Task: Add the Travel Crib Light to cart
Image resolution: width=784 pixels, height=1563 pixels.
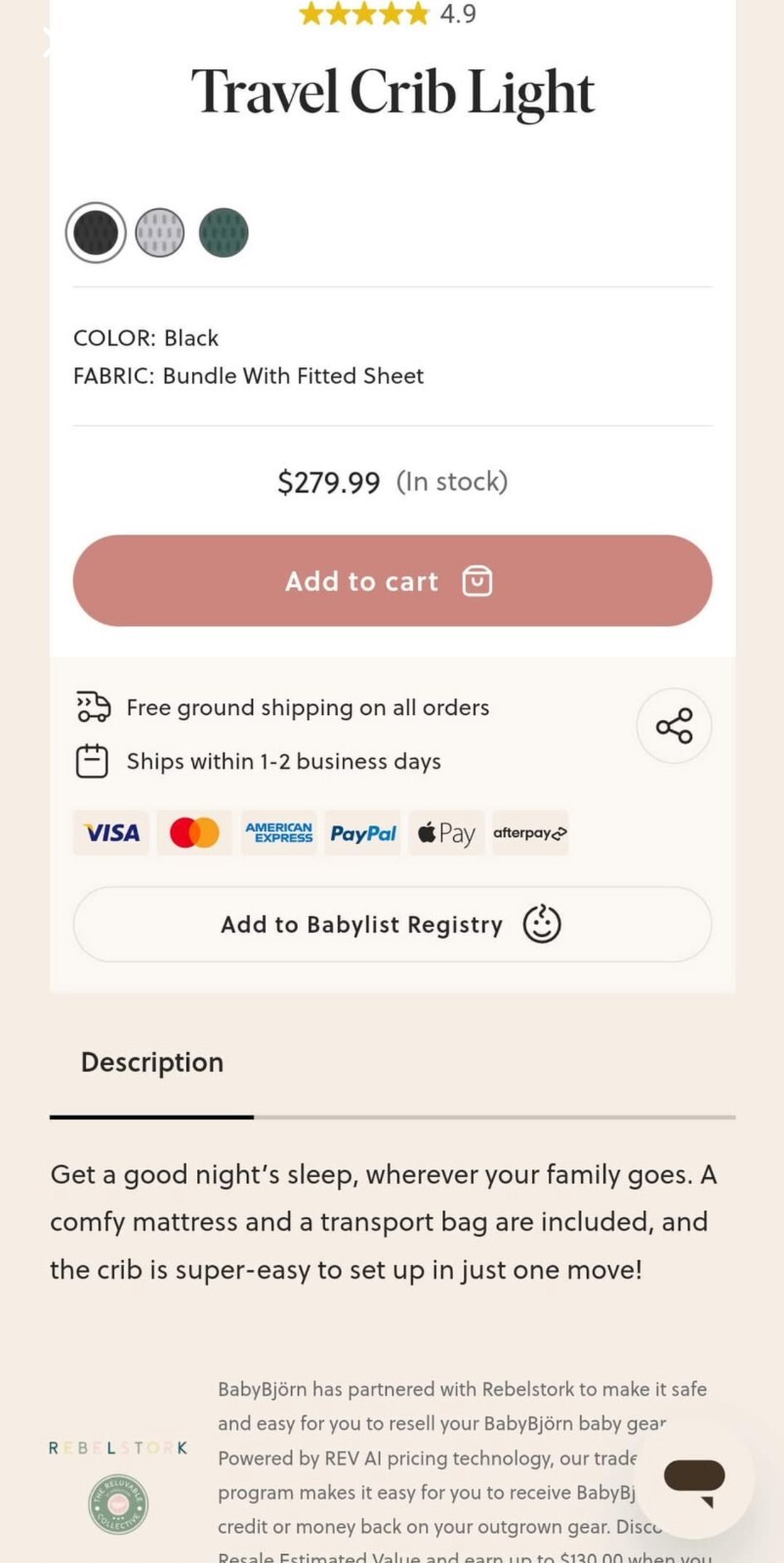Action: pyautogui.click(x=392, y=580)
